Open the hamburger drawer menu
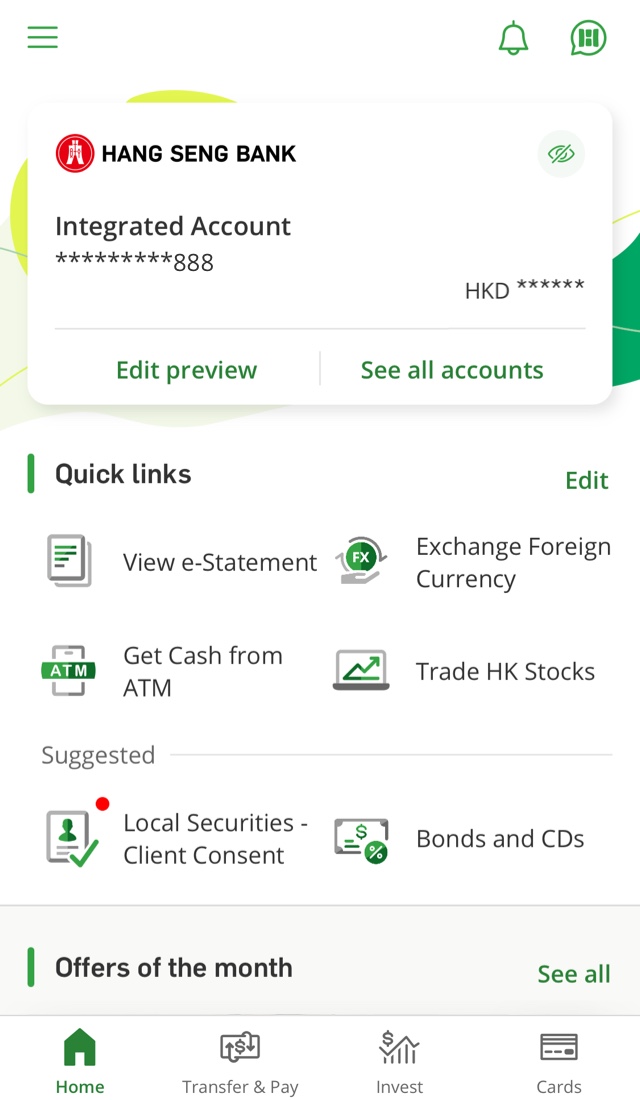The height and width of the screenshot is (1100, 640). [42, 37]
